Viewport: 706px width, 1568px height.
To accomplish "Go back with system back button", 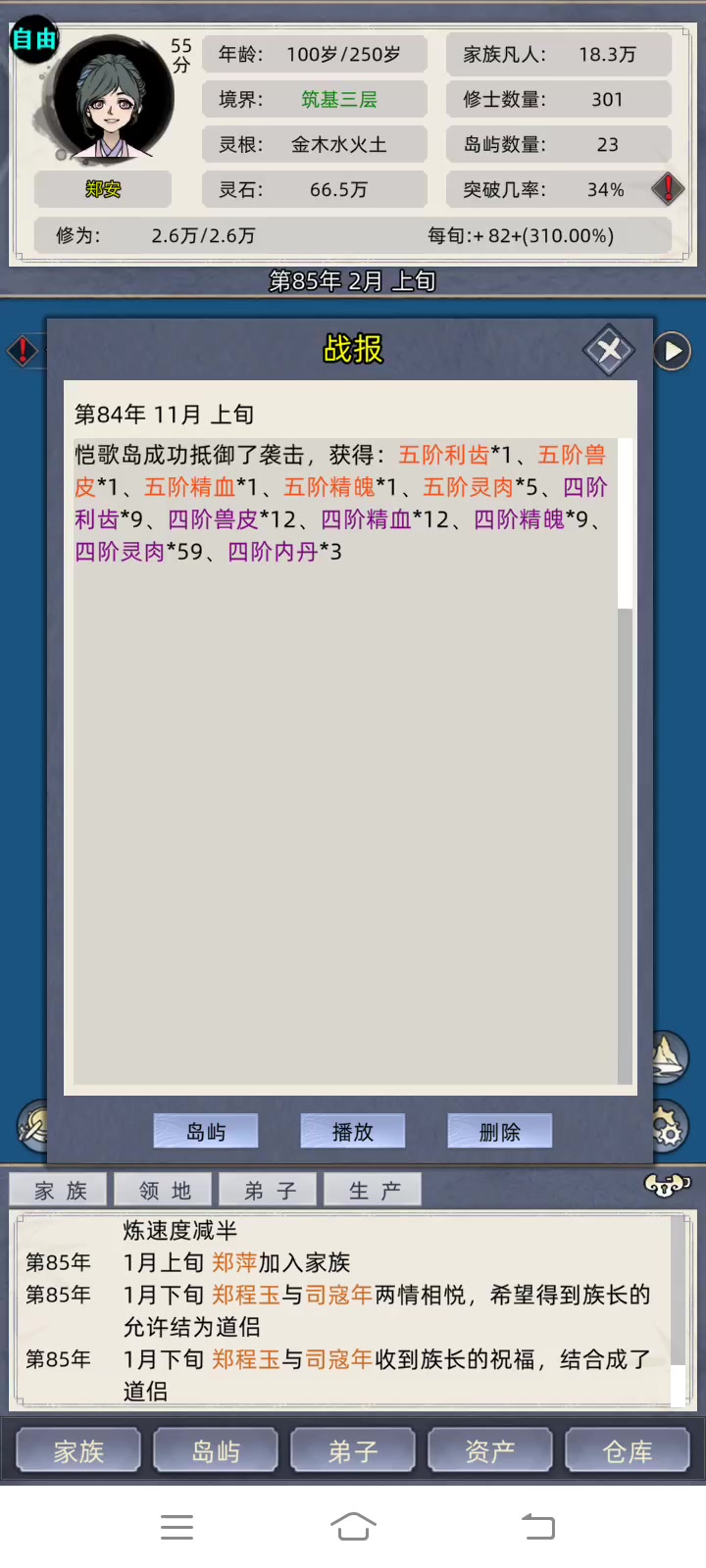I will [x=537, y=1526].
